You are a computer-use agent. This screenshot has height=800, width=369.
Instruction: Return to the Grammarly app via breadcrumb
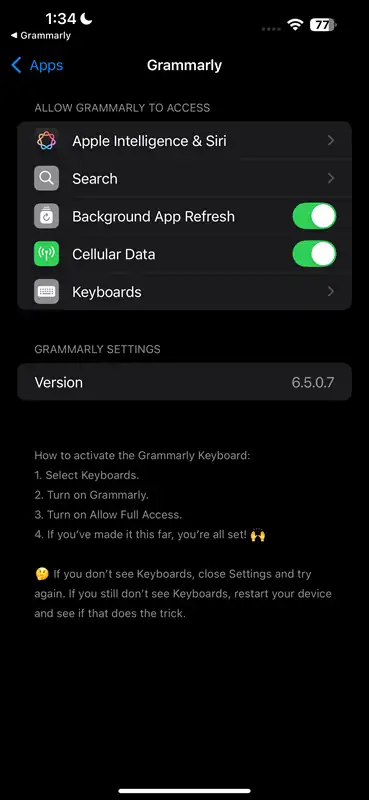click(41, 36)
